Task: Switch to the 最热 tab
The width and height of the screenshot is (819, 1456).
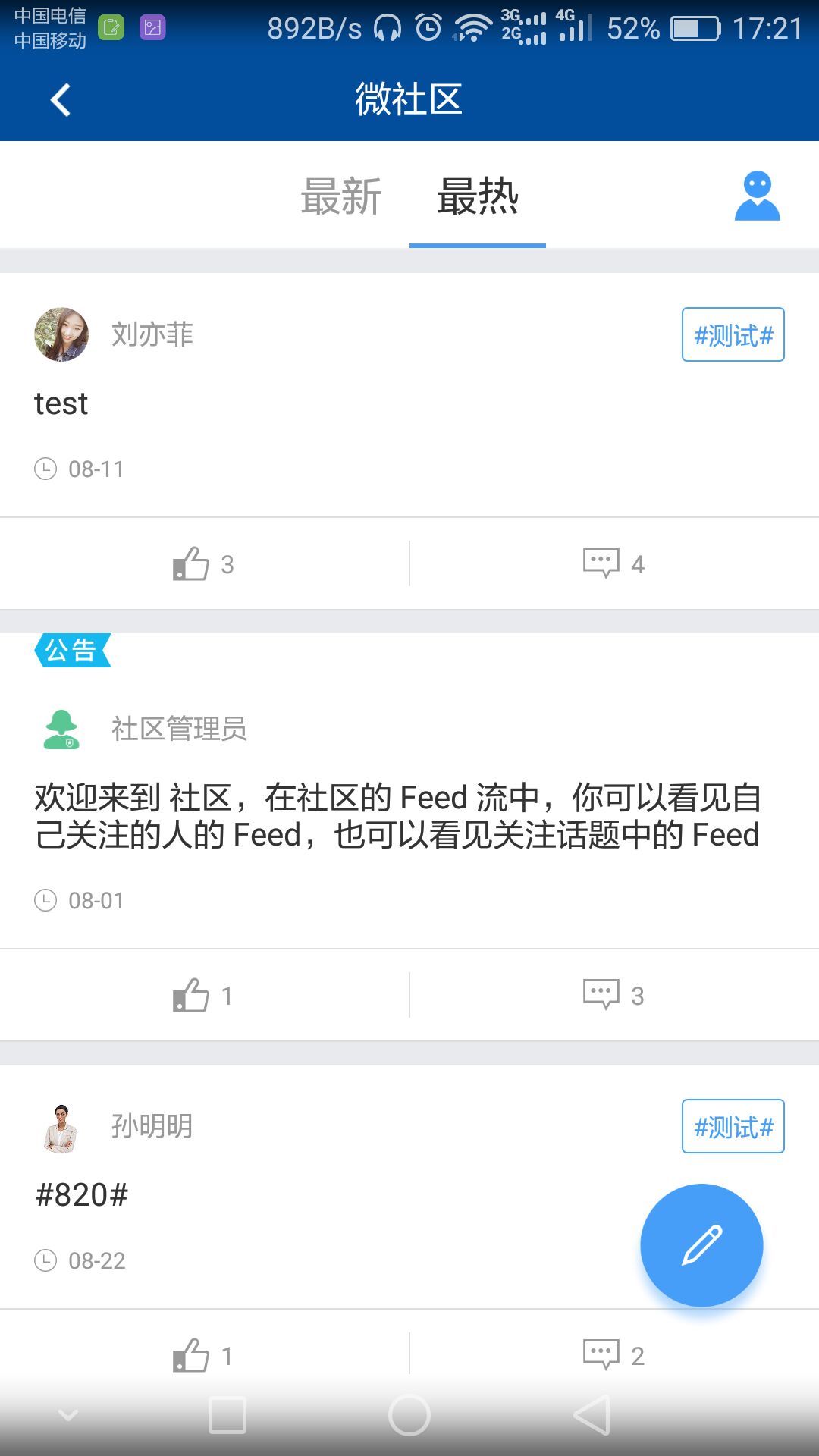Action: point(478,197)
